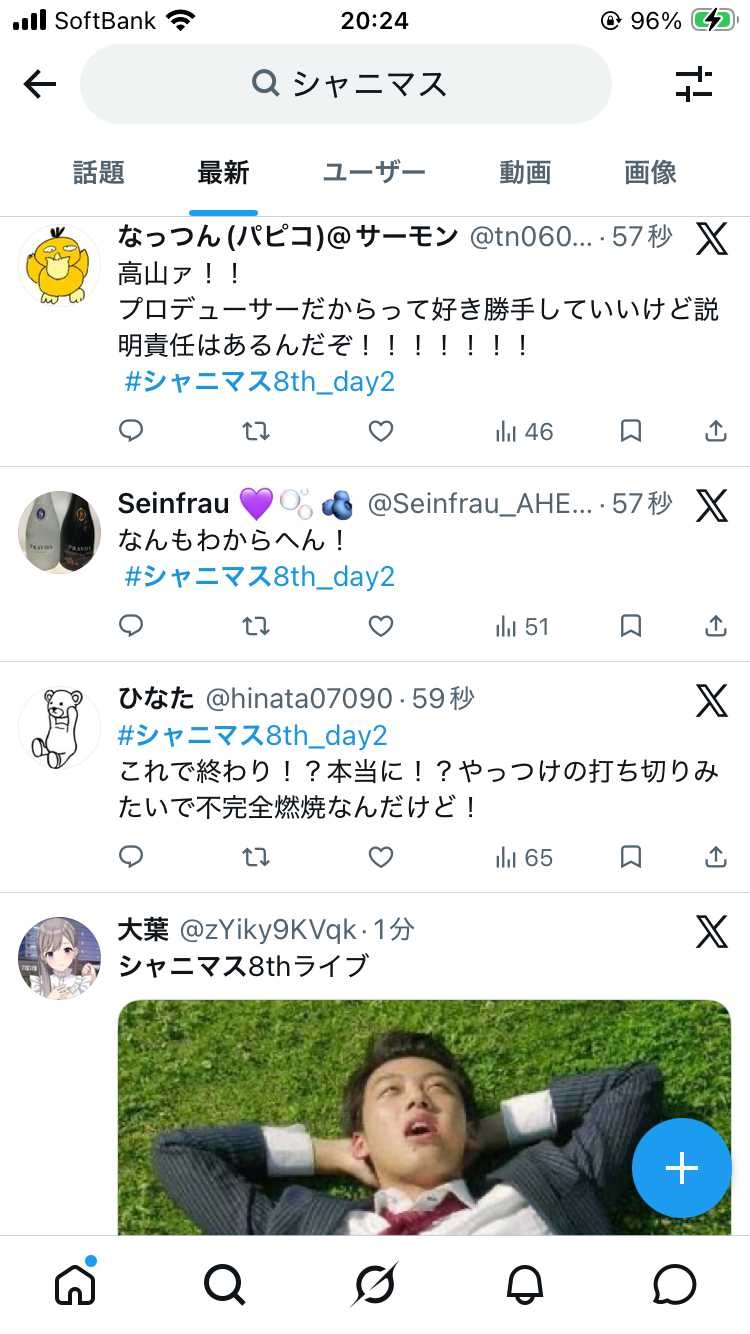
Task: Bookmark ひなた's post
Action: pyautogui.click(x=631, y=857)
